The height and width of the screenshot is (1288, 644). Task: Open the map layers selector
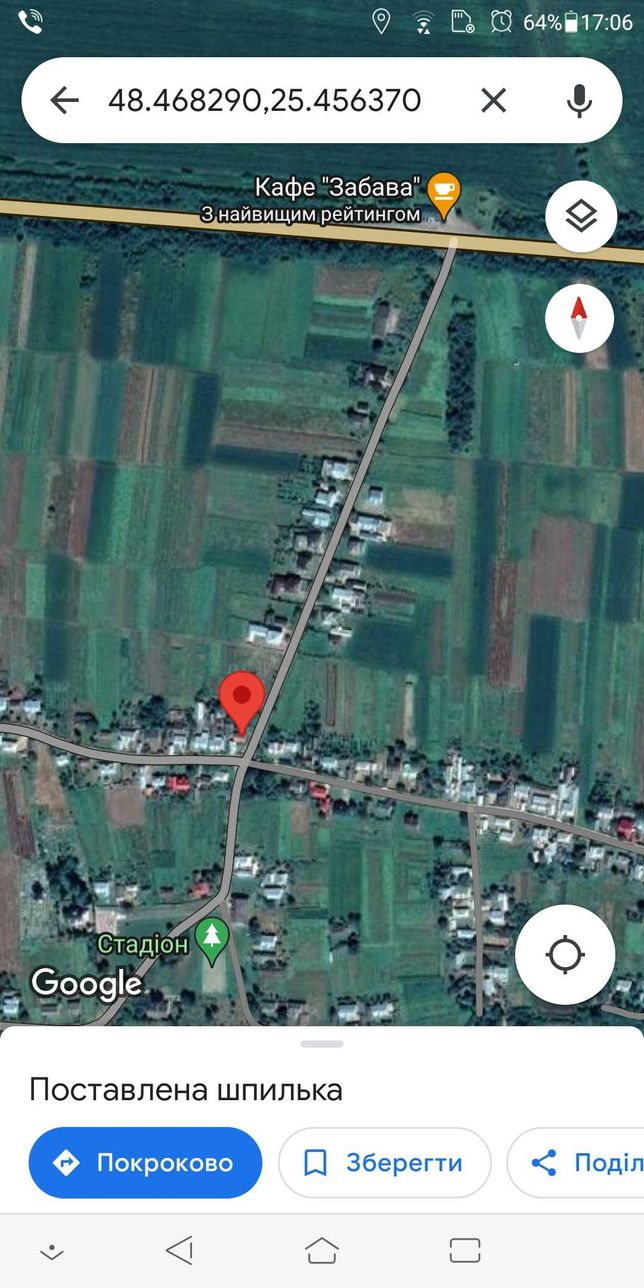pyautogui.click(x=580, y=216)
